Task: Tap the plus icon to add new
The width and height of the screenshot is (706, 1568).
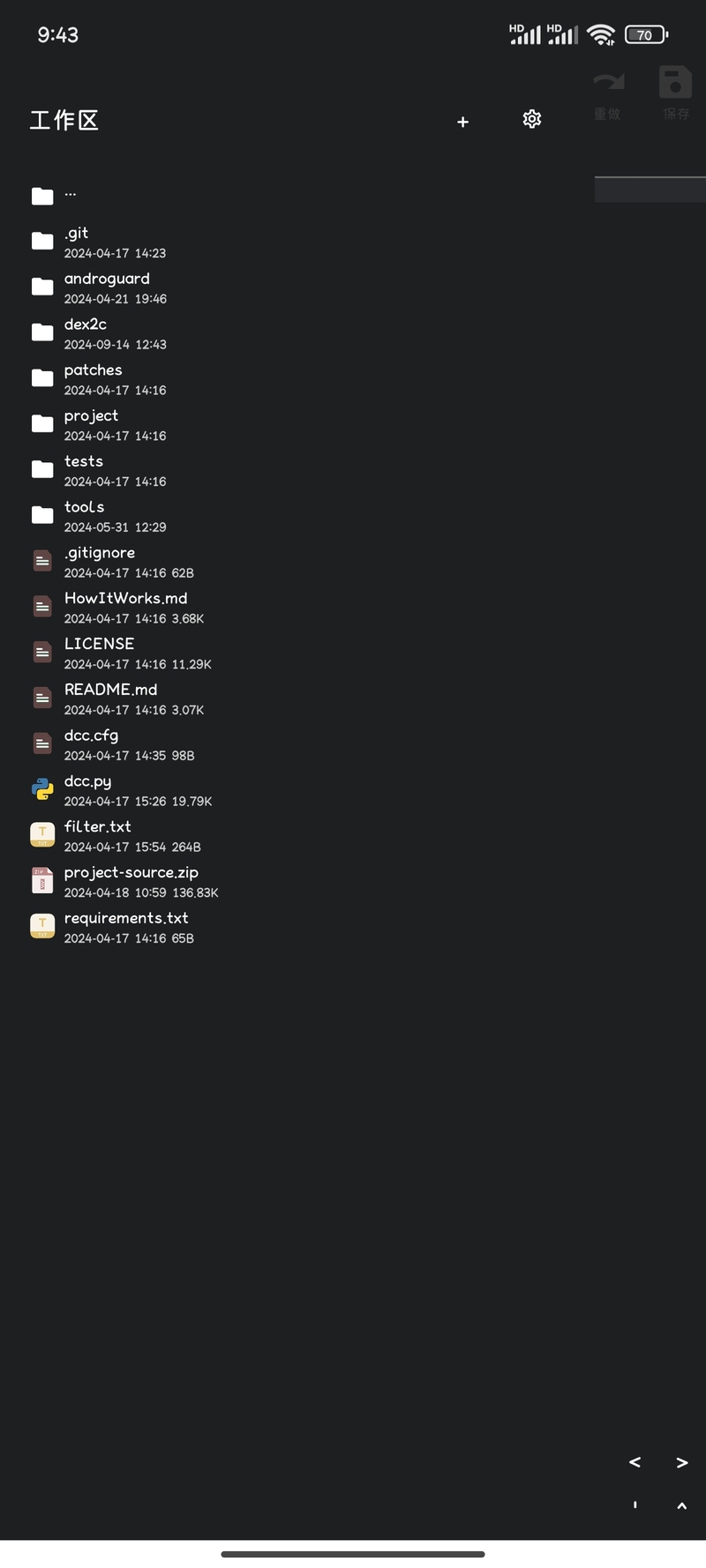Action: click(462, 122)
